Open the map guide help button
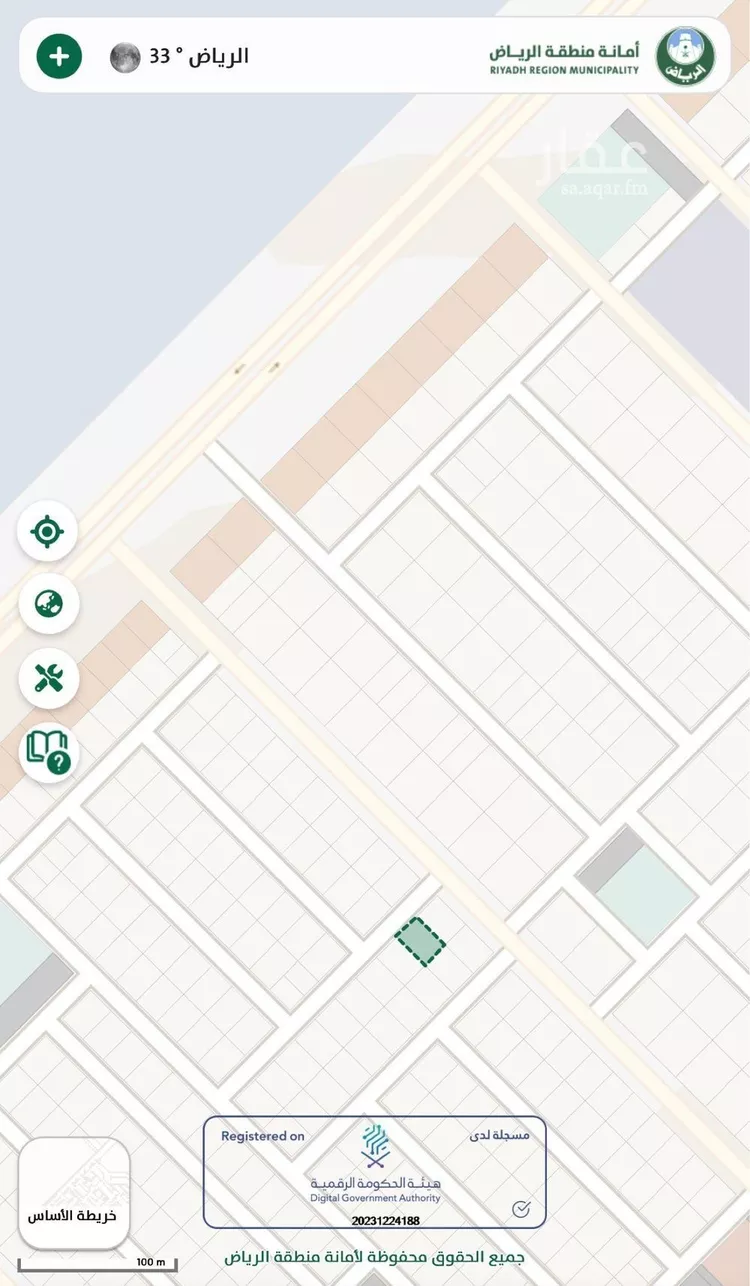Screen dimensions: 750x1286 [48, 752]
